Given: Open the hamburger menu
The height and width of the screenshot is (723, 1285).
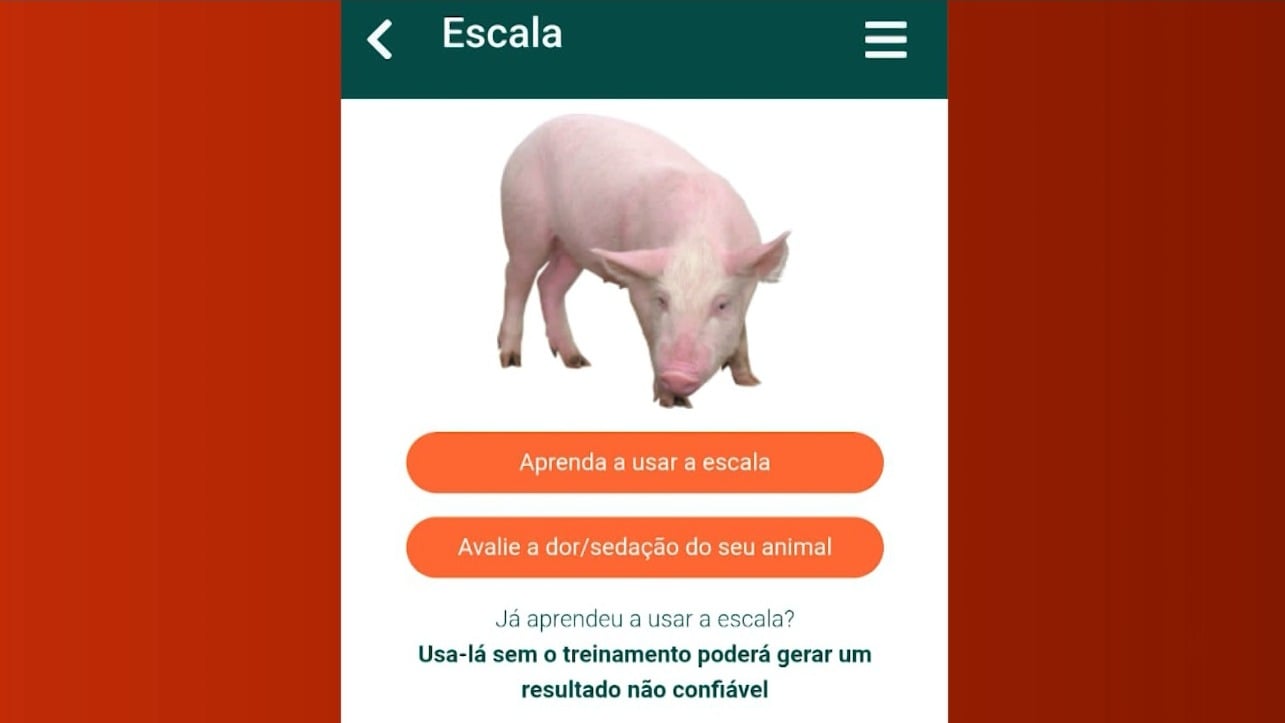Looking at the screenshot, I should pos(885,40).
